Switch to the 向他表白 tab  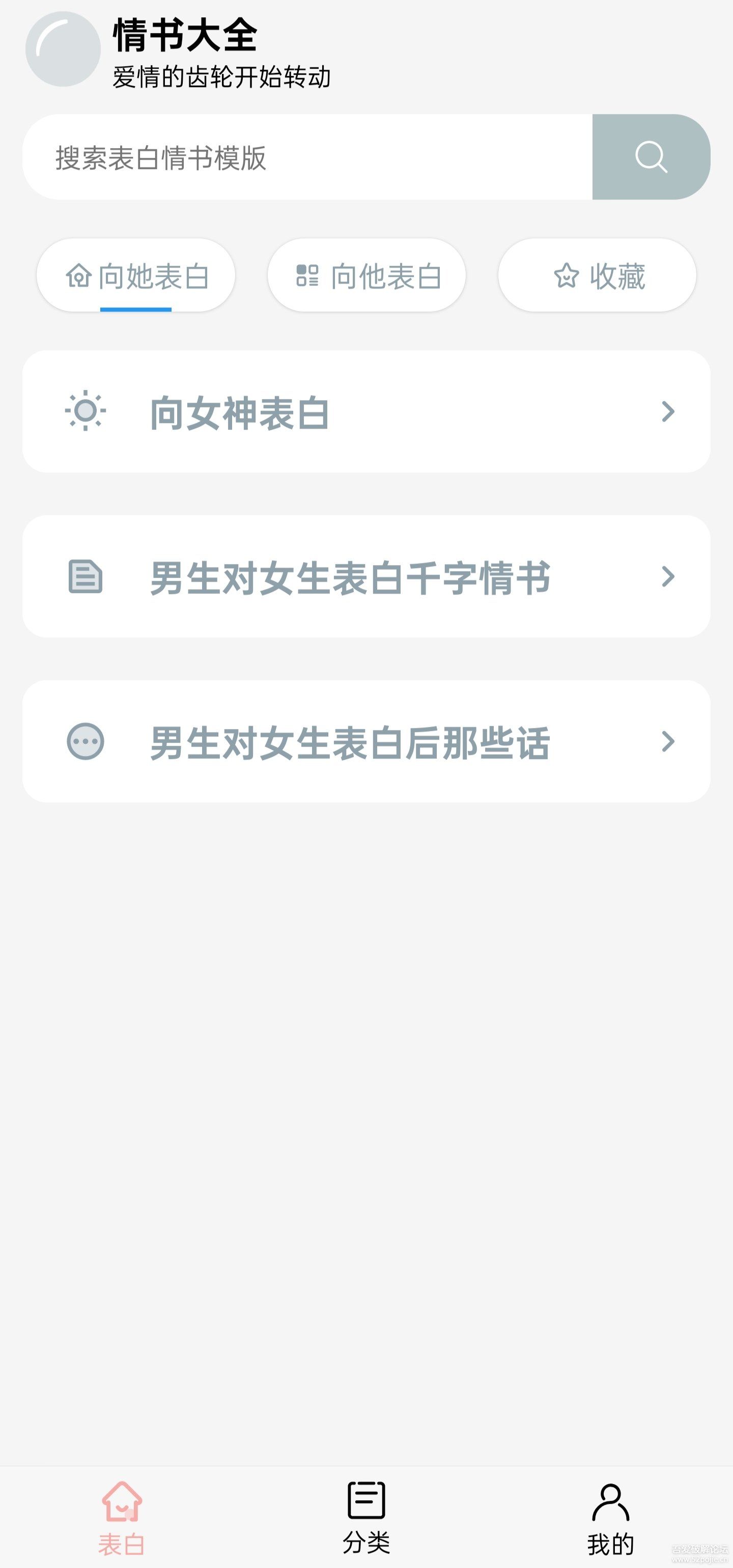pyautogui.click(x=366, y=276)
